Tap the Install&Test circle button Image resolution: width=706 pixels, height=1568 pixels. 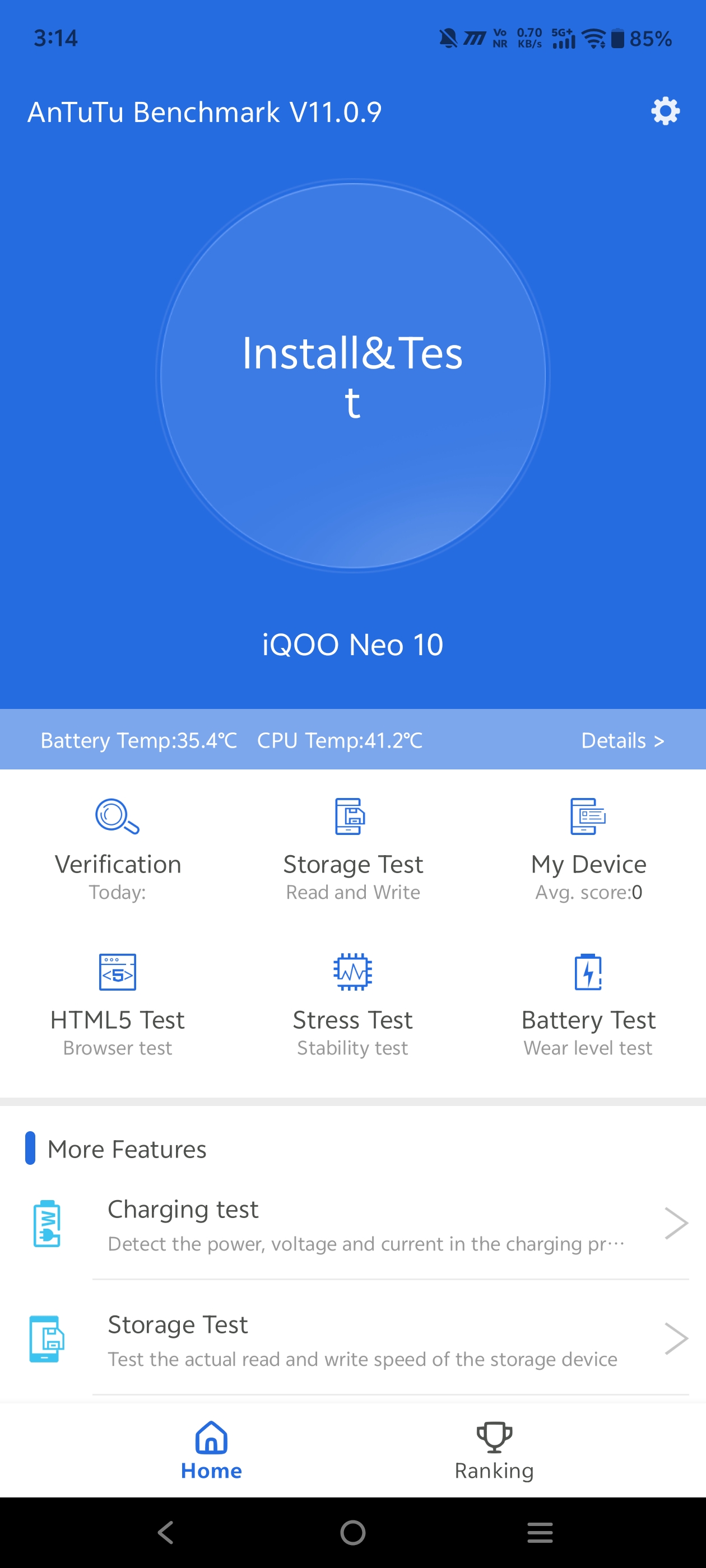[352, 376]
